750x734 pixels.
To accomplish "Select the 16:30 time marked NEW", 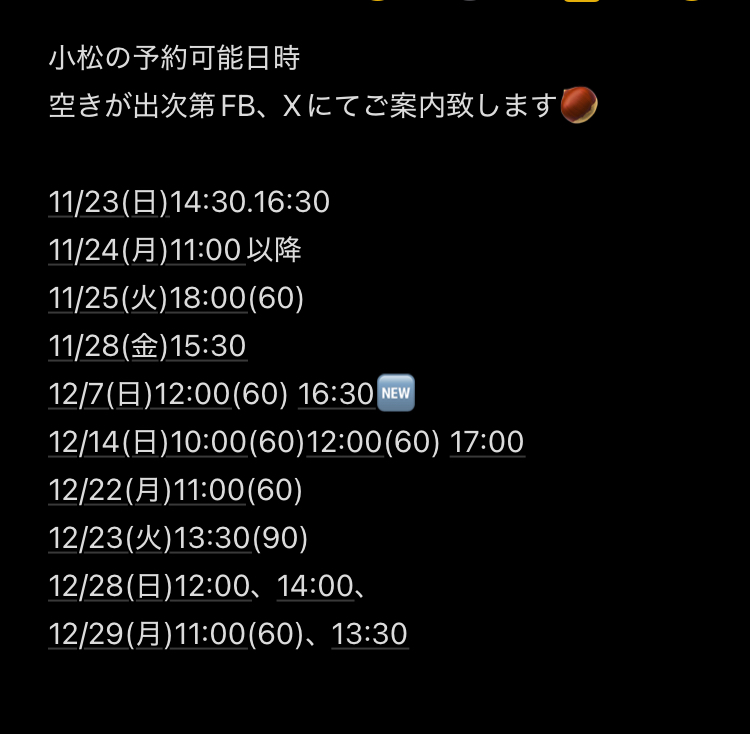I will [336, 395].
